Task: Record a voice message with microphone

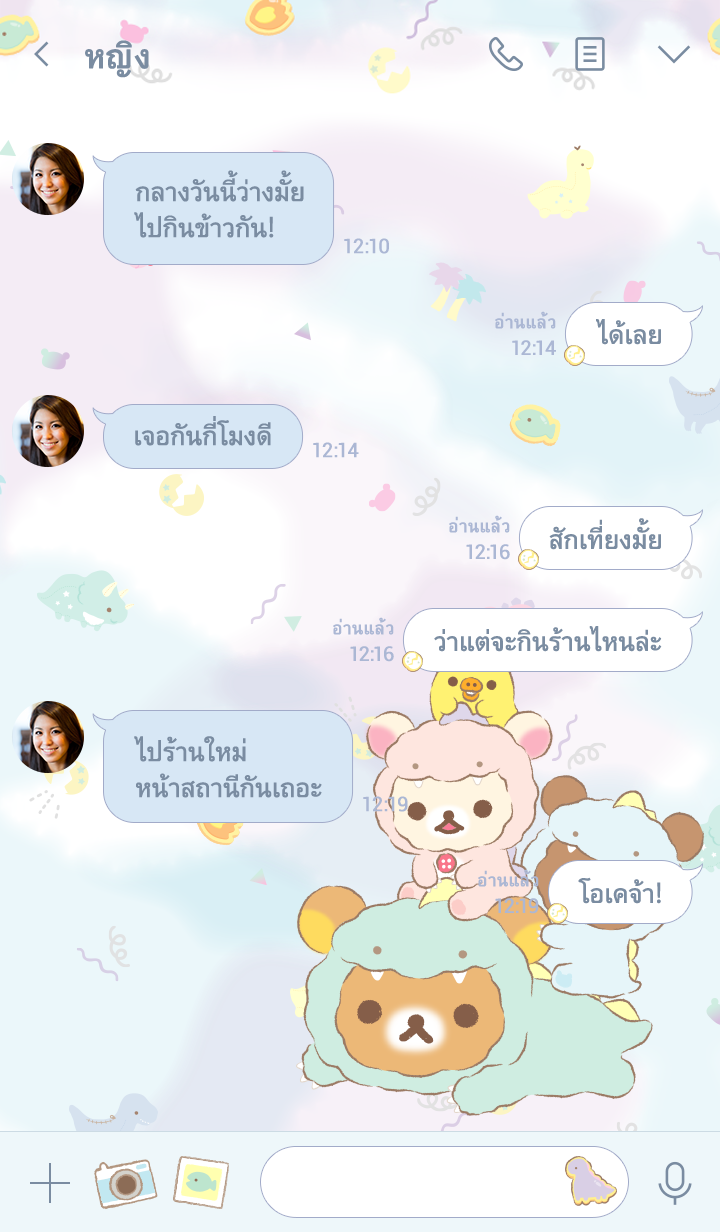Action: pos(675,1183)
